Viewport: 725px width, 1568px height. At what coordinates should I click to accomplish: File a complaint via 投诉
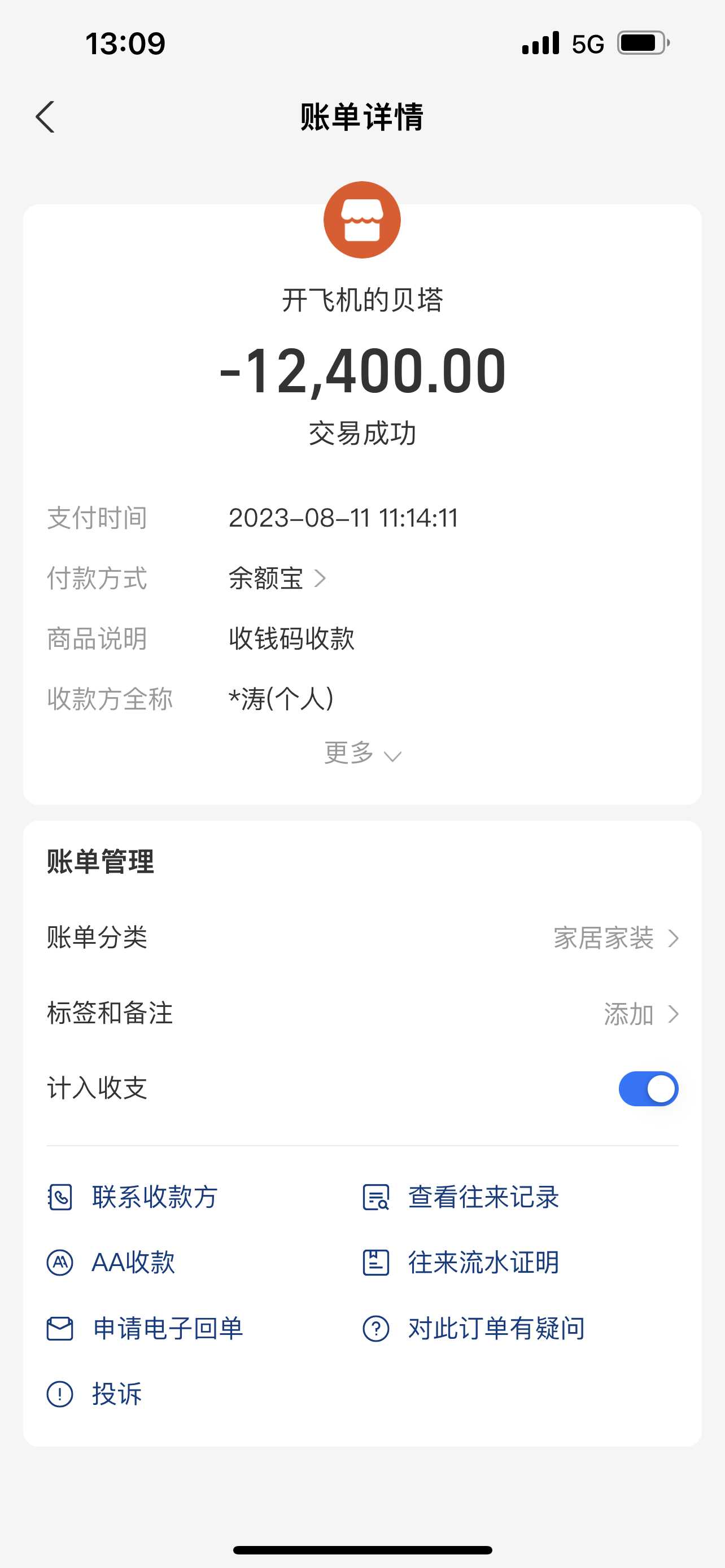(95, 1395)
